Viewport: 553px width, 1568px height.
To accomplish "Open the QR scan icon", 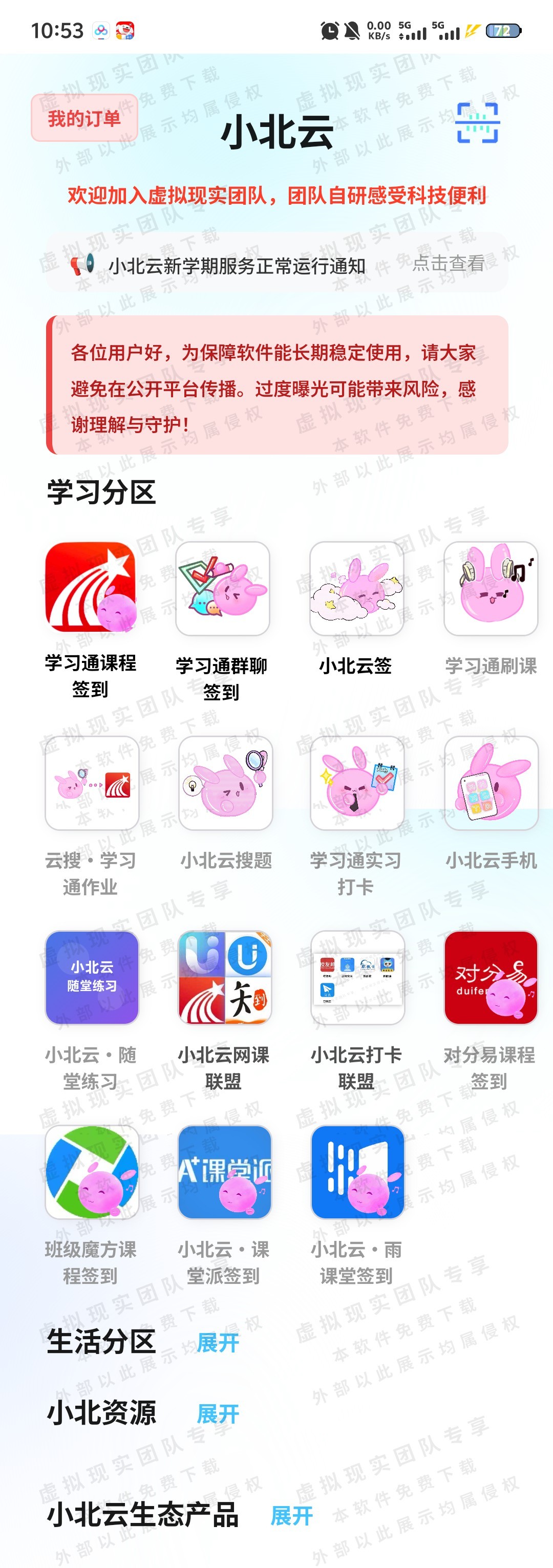I will pos(478,122).
